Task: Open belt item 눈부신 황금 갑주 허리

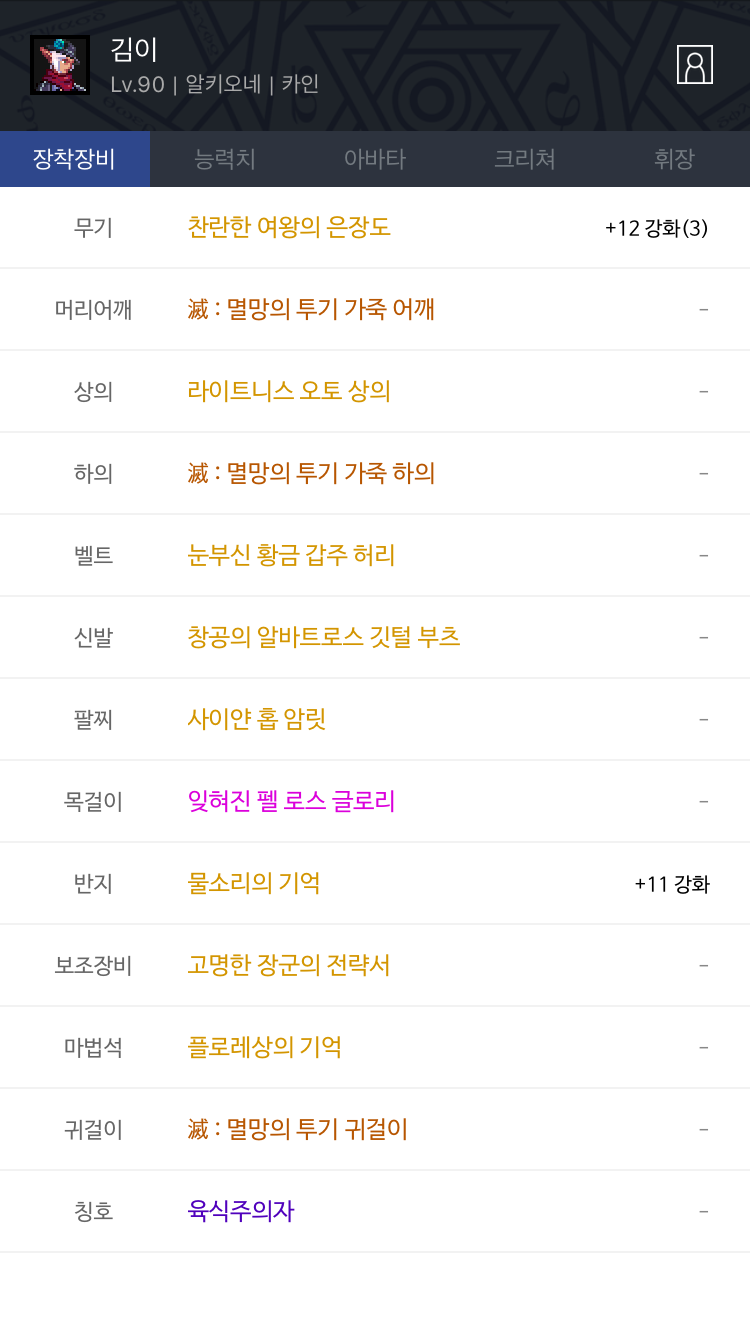Action: pyautogui.click(x=291, y=555)
